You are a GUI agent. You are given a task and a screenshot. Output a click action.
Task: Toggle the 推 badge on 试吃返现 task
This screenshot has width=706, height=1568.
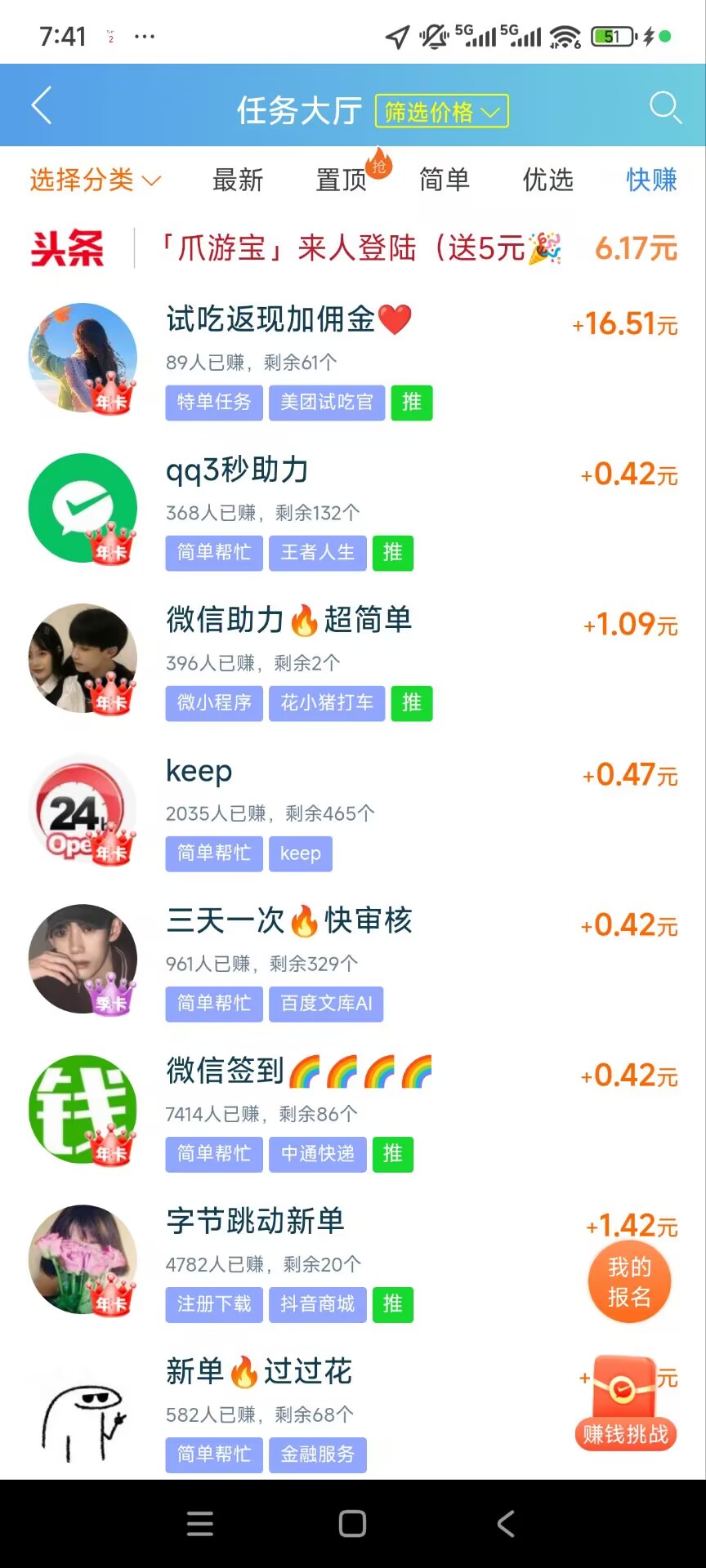411,402
